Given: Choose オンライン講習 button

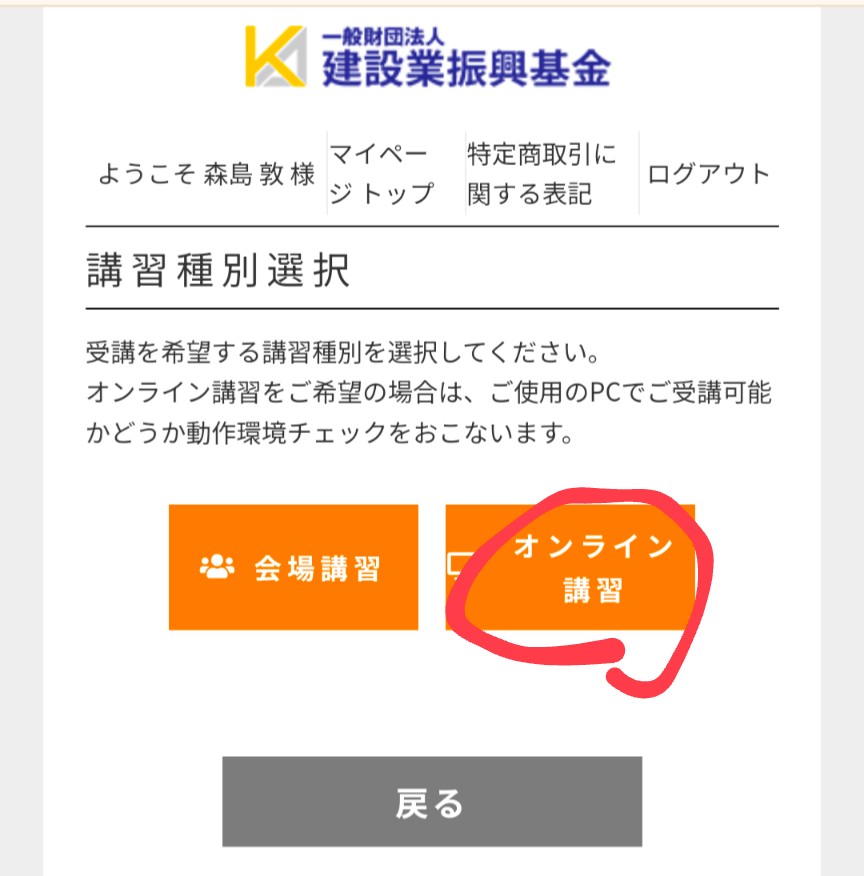Looking at the screenshot, I should point(571,568).
